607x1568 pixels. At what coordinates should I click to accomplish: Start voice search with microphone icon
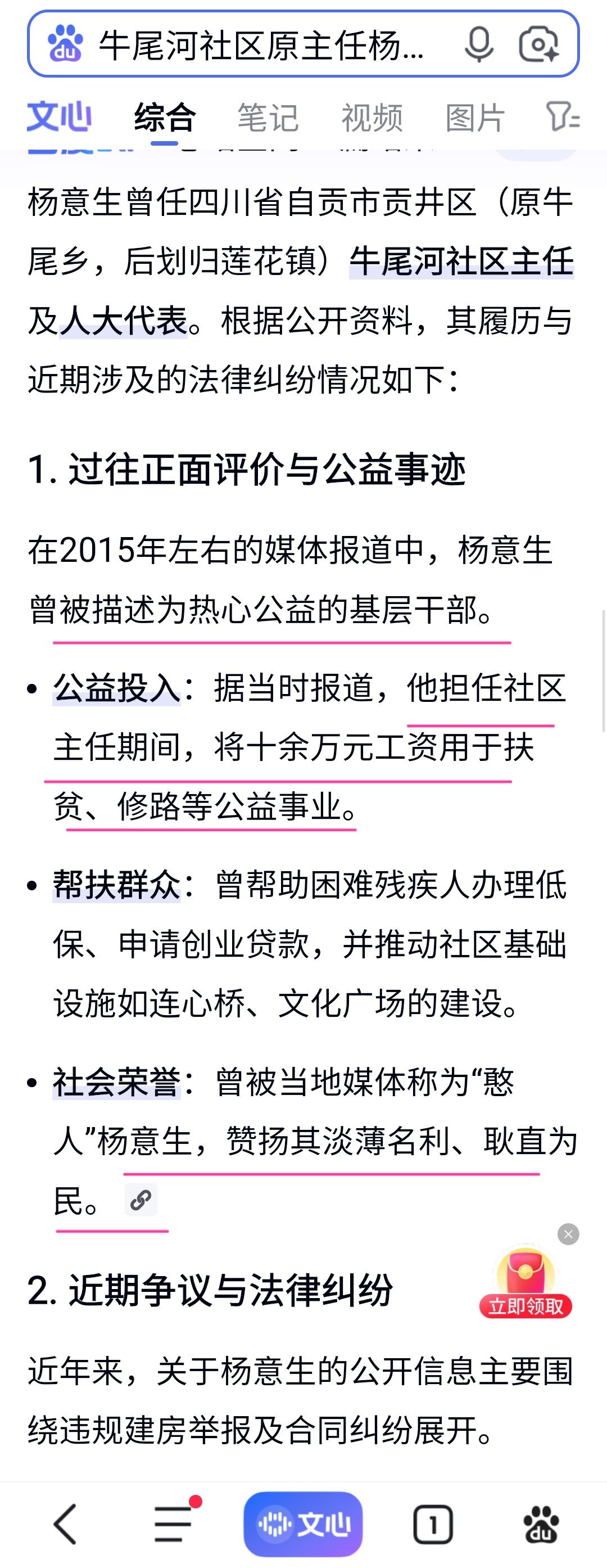pos(479,44)
